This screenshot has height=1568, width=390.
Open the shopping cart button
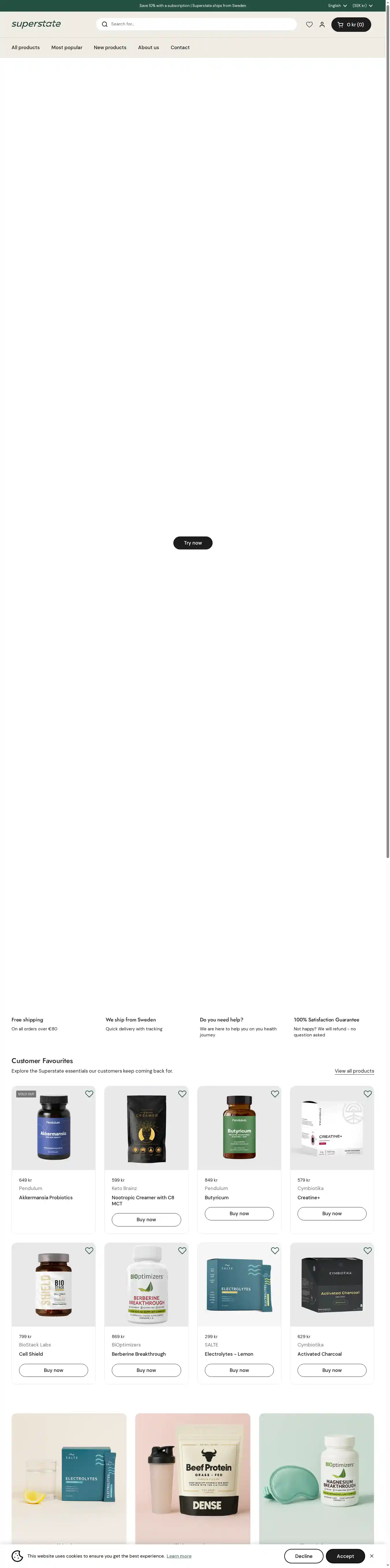coord(351,24)
